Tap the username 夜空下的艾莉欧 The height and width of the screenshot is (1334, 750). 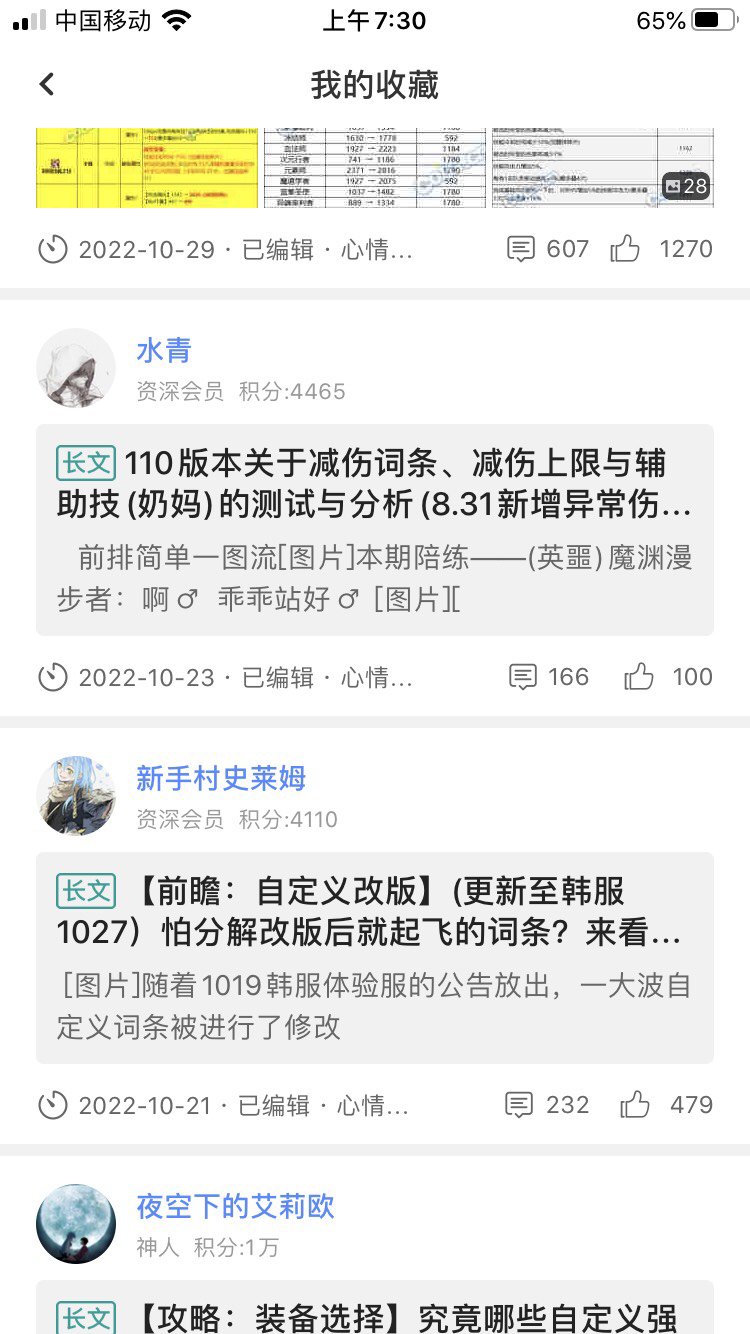point(235,1206)
